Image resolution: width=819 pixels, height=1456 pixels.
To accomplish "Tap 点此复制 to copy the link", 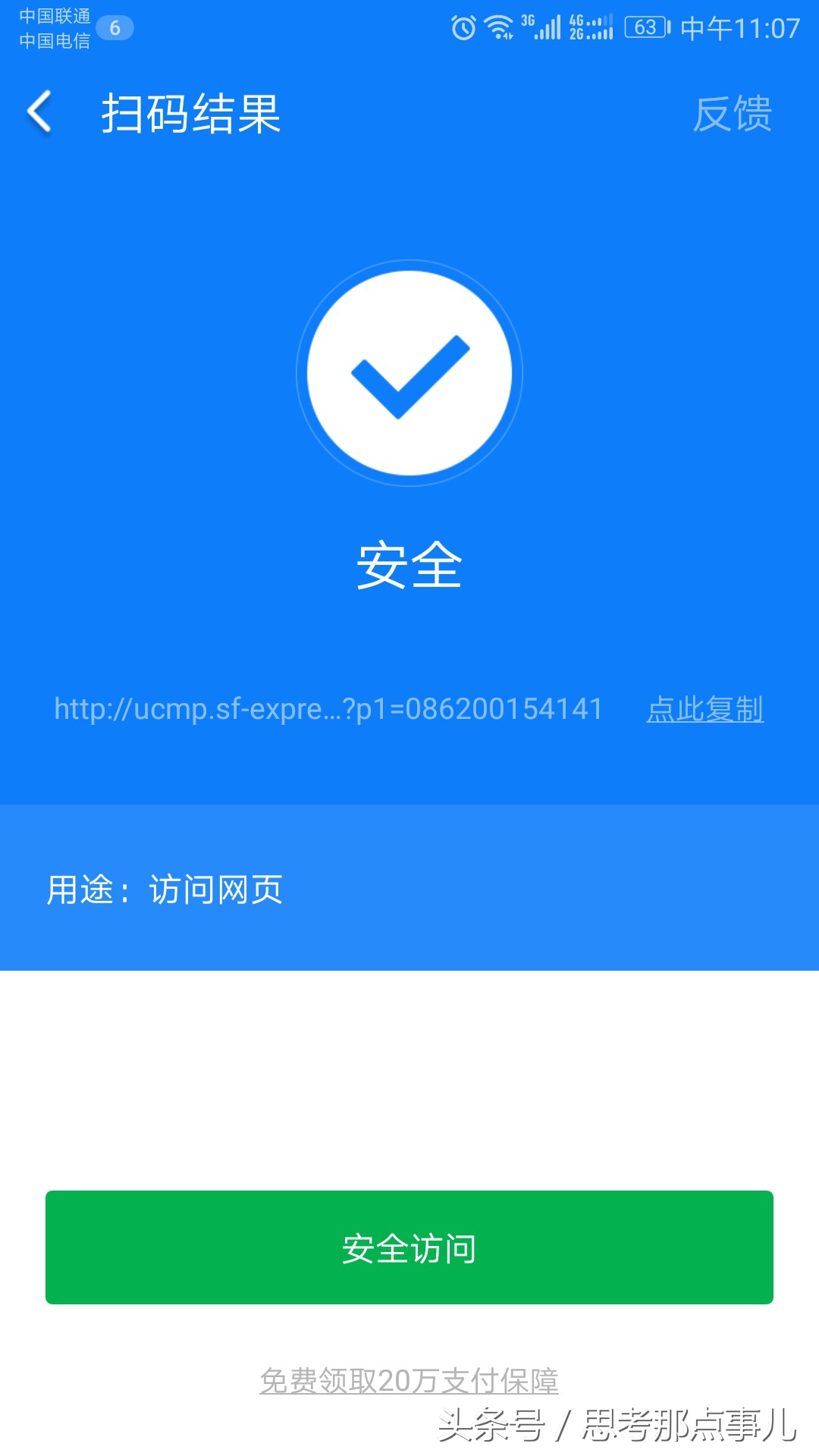I will pyautogui.click(x=707, y=710).
